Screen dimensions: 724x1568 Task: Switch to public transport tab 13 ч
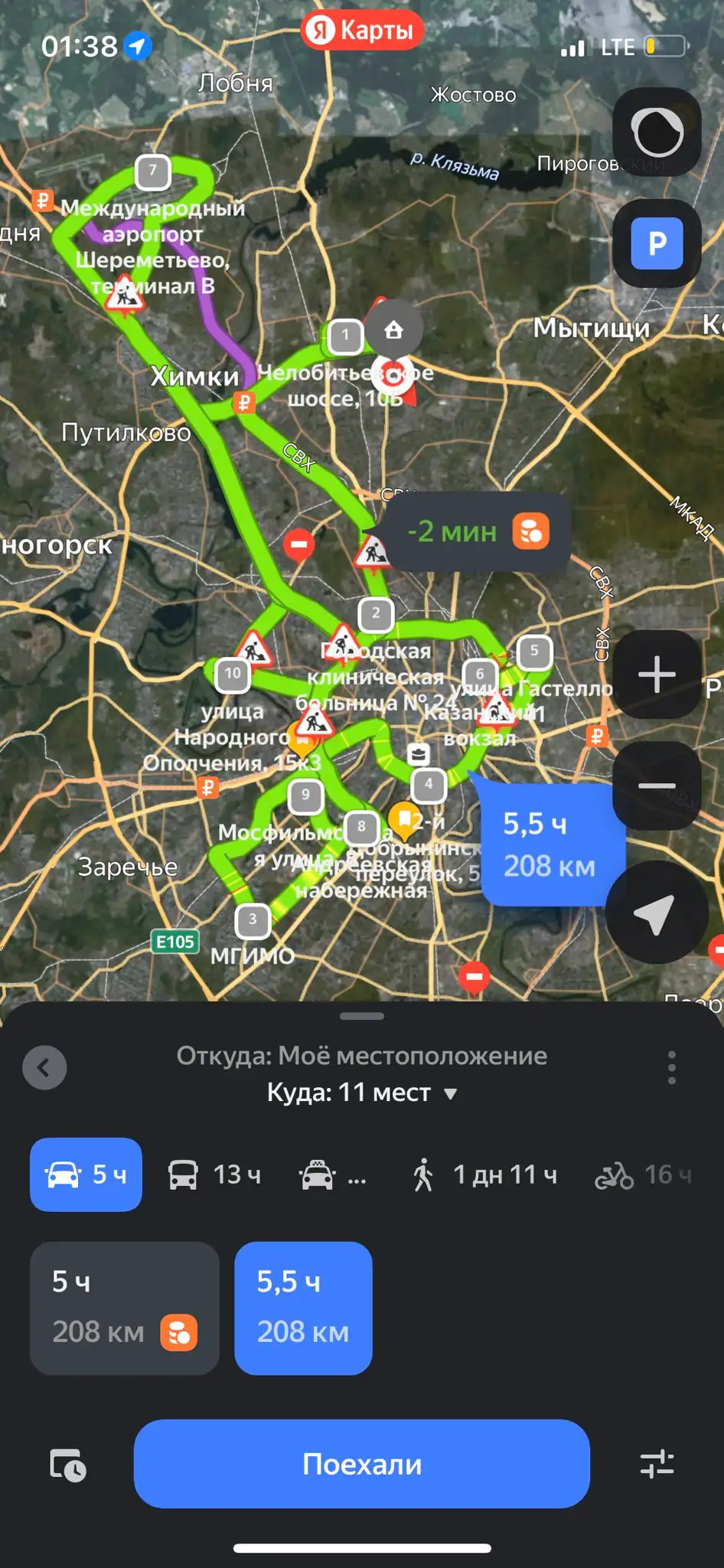click(x=215, y=1174)
